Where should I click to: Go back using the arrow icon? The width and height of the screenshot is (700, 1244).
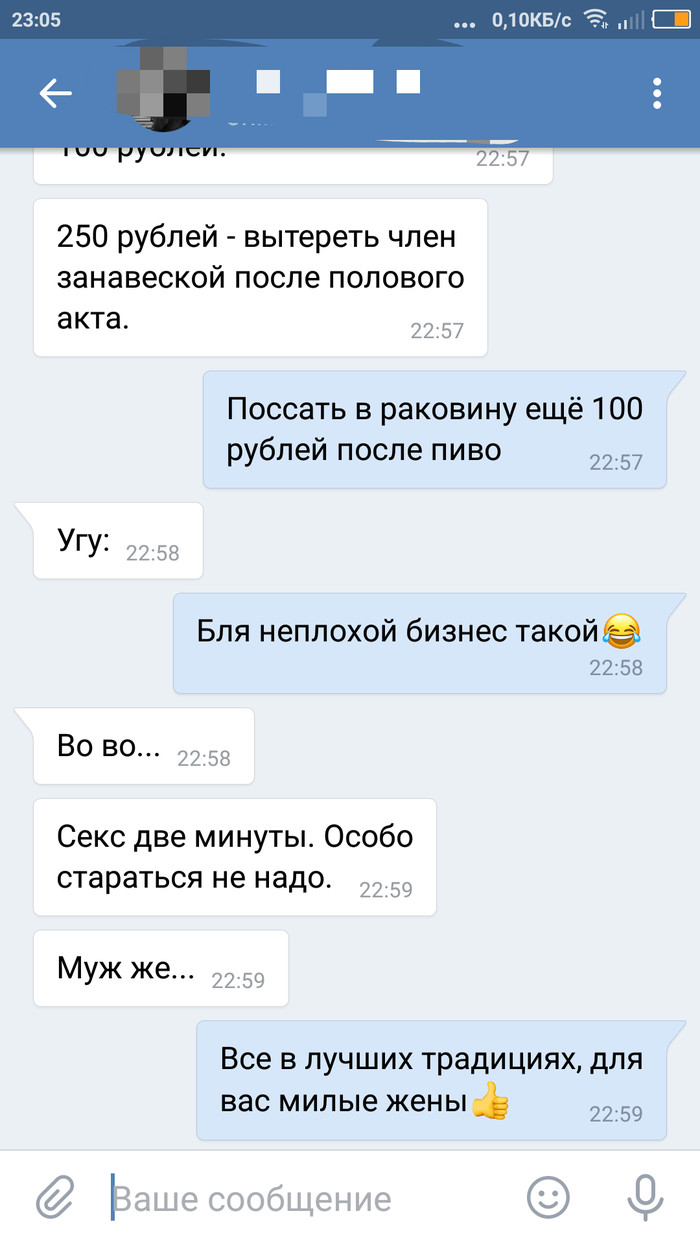(x=55, y=93)
